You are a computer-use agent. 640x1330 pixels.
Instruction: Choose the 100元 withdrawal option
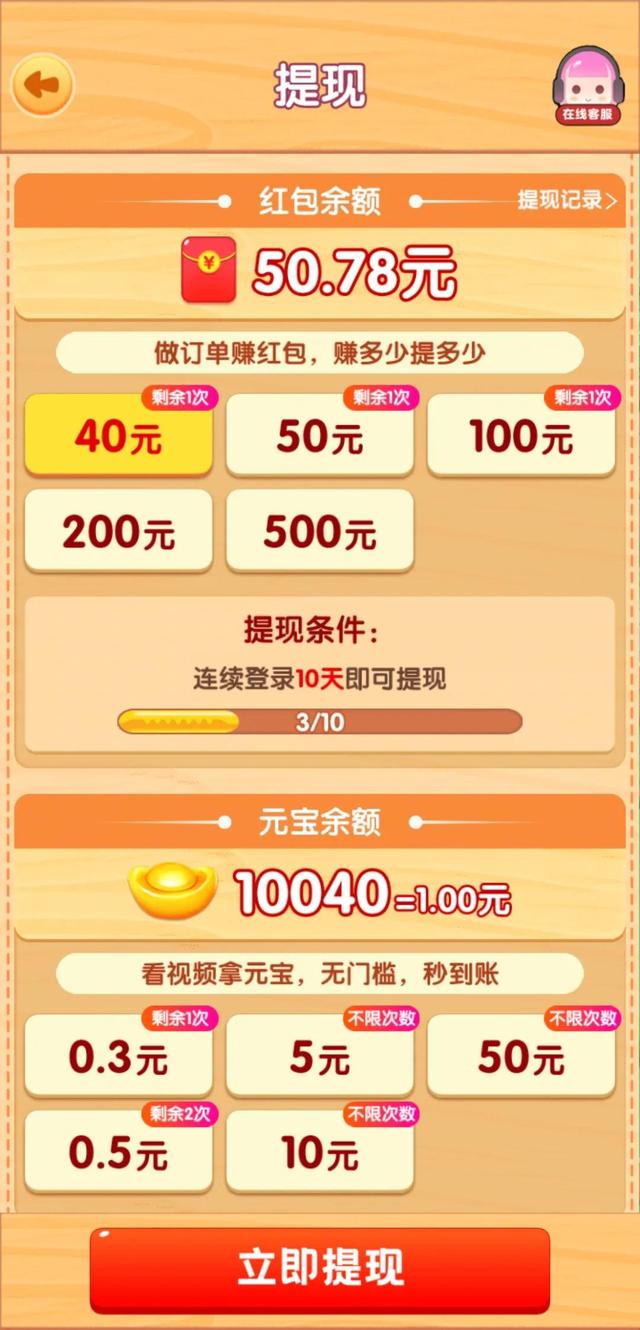coord(521,437)
